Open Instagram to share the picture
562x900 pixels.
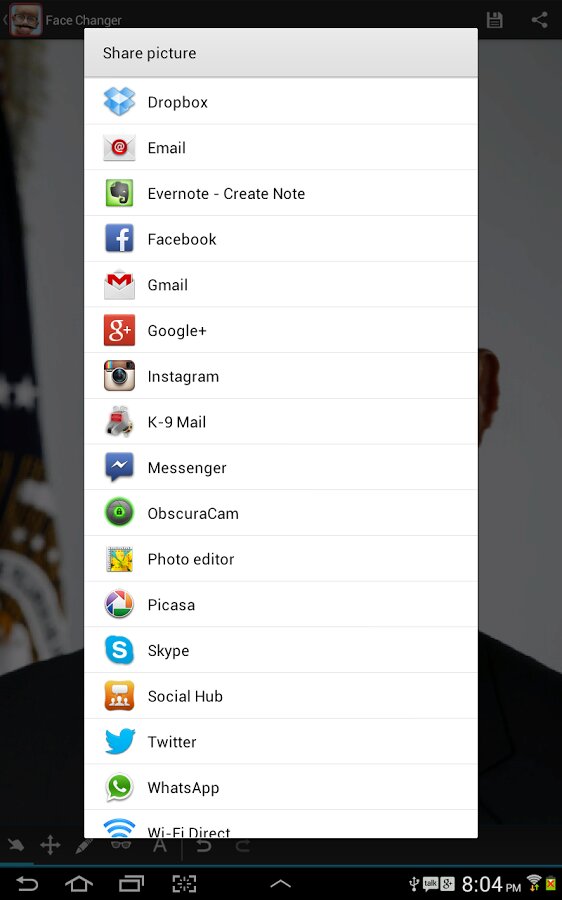(281, 376)
